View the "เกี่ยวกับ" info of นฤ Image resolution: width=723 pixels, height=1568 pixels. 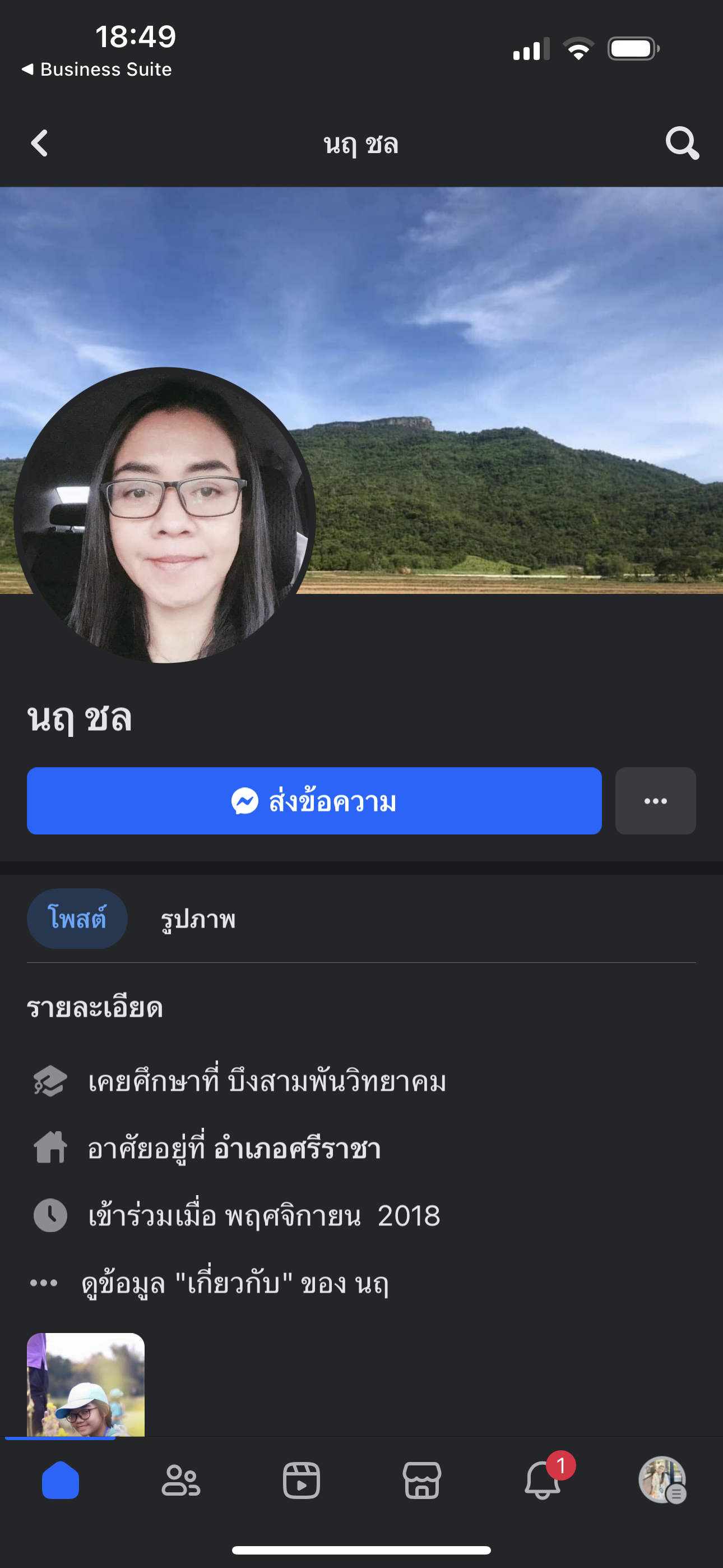[x=235, y=1283]
